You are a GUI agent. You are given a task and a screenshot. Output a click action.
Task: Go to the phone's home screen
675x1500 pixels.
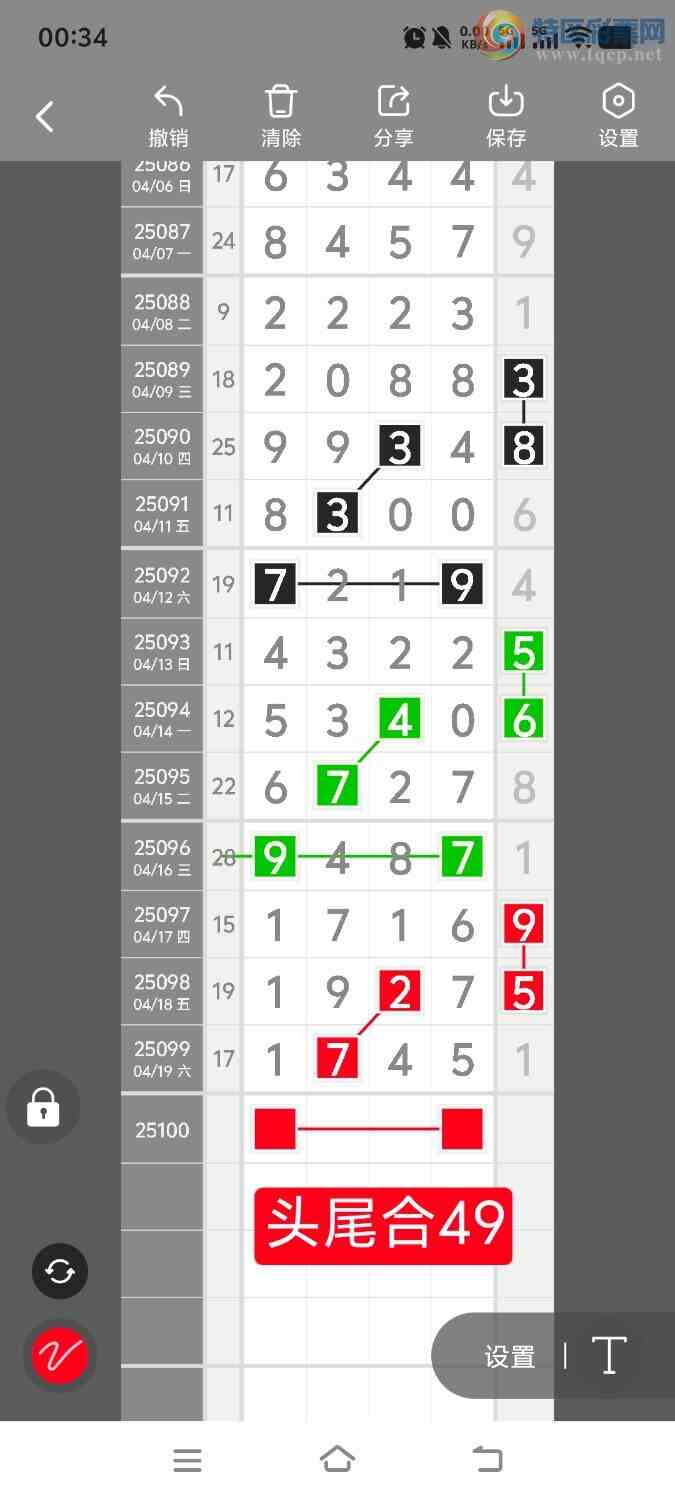337,1460
